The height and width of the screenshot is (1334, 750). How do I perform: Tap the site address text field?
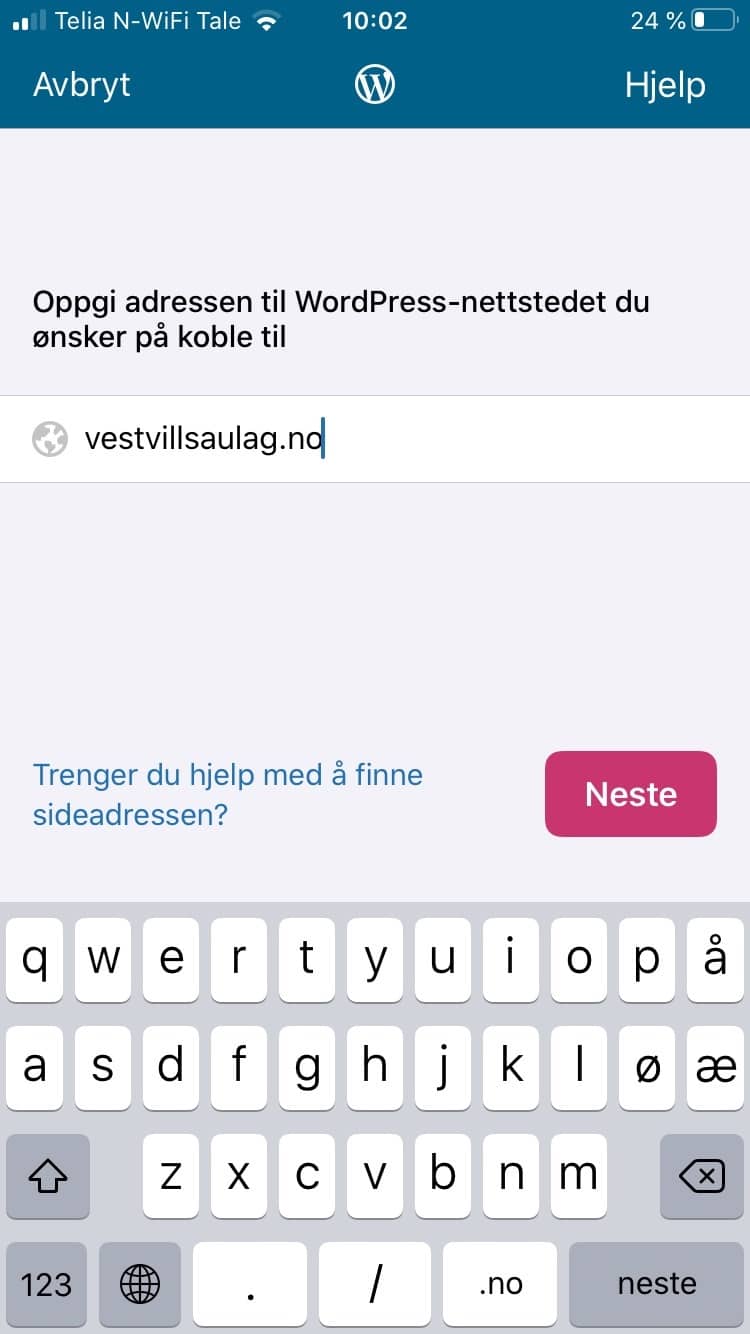(x=375, y=439)
